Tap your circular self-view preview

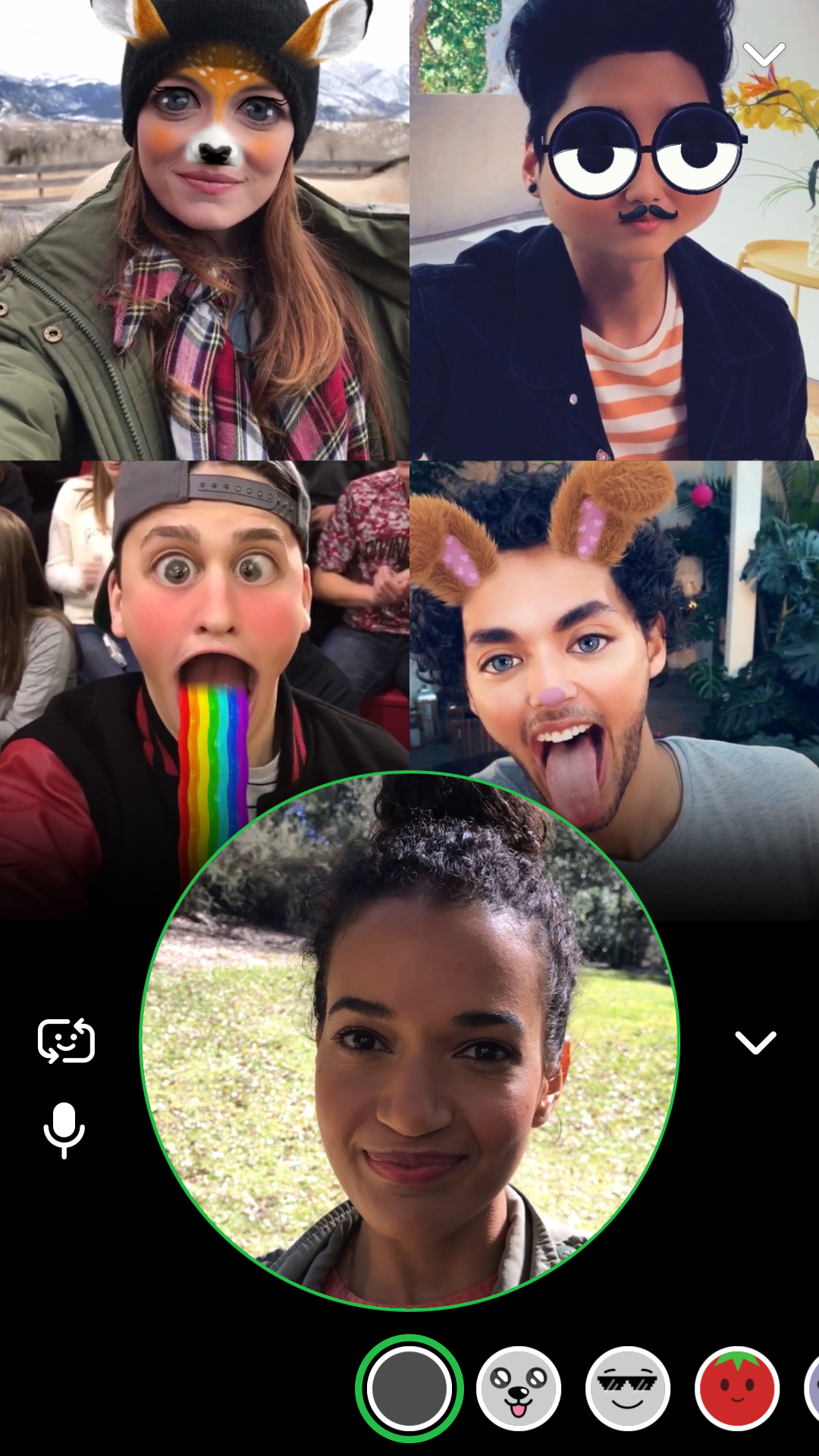(409, 1039)
